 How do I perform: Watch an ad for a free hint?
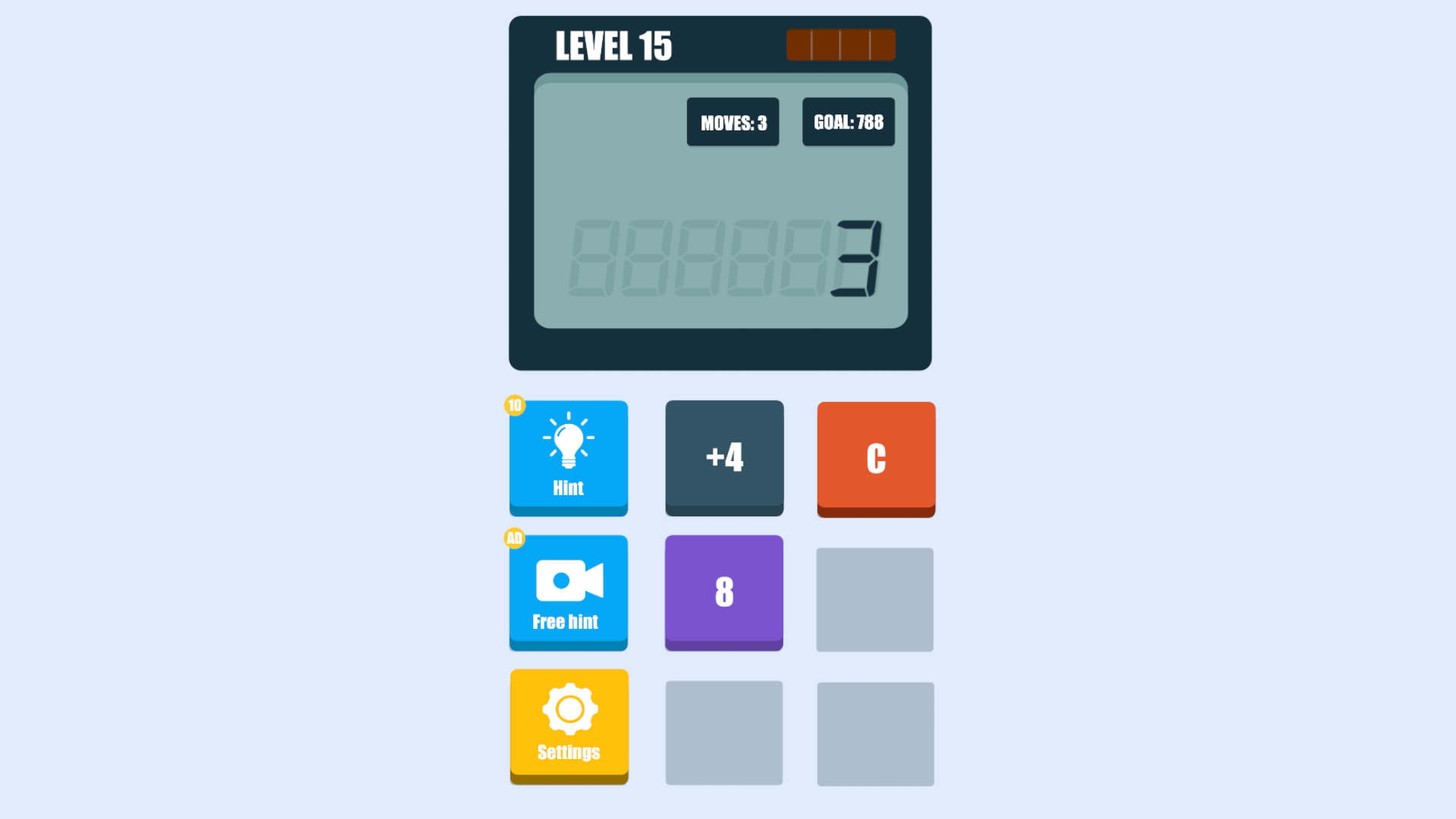[x=568, y=591]
